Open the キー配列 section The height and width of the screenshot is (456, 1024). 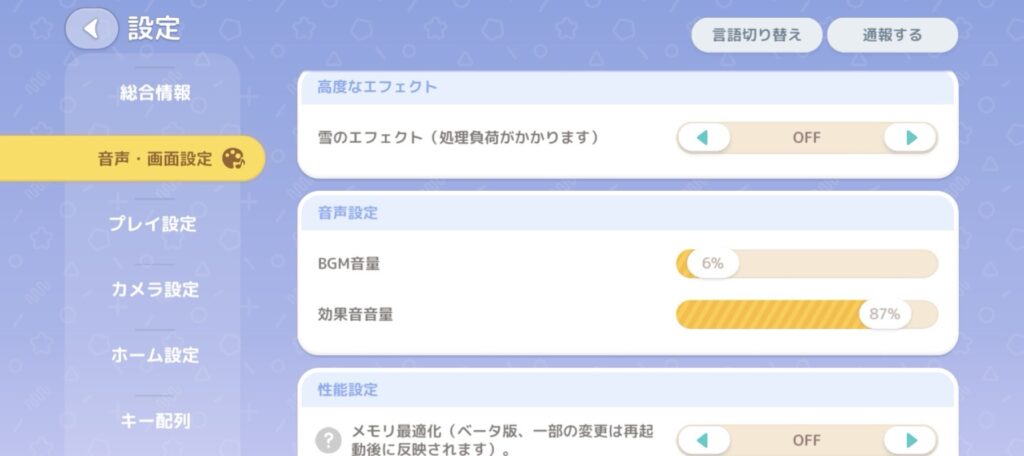pyautogui.click(x=155, y=421)
